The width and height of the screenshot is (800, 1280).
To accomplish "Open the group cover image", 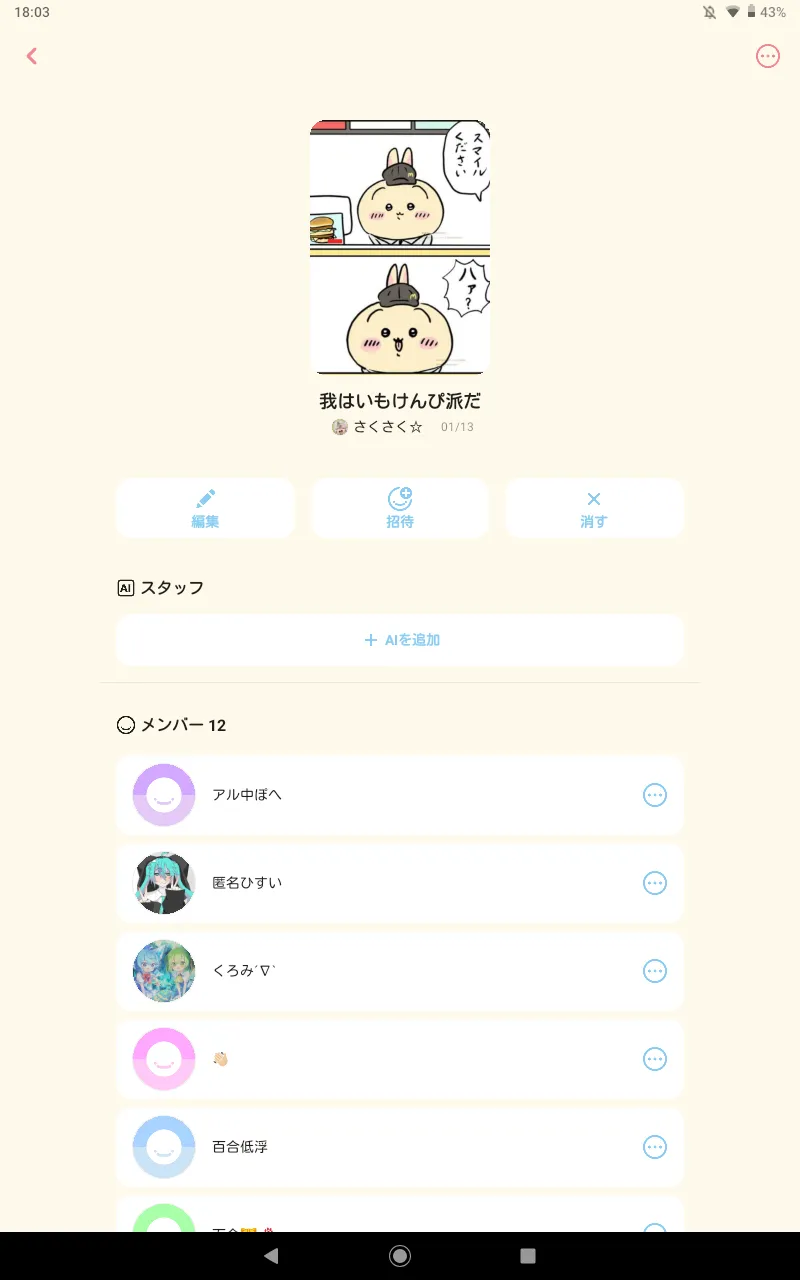I will (x=400, y=247).
